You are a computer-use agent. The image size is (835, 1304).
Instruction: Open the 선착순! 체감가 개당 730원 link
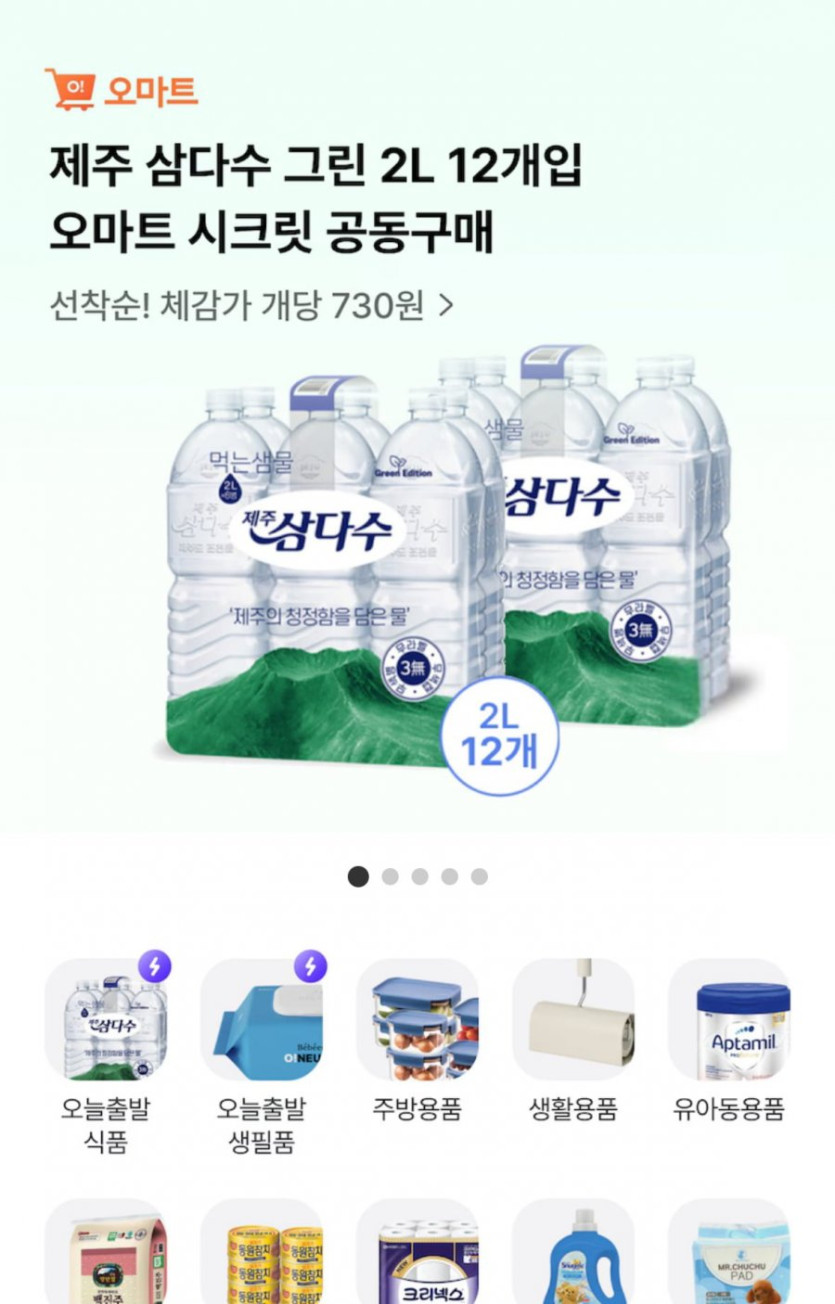(x=251, y=305)
